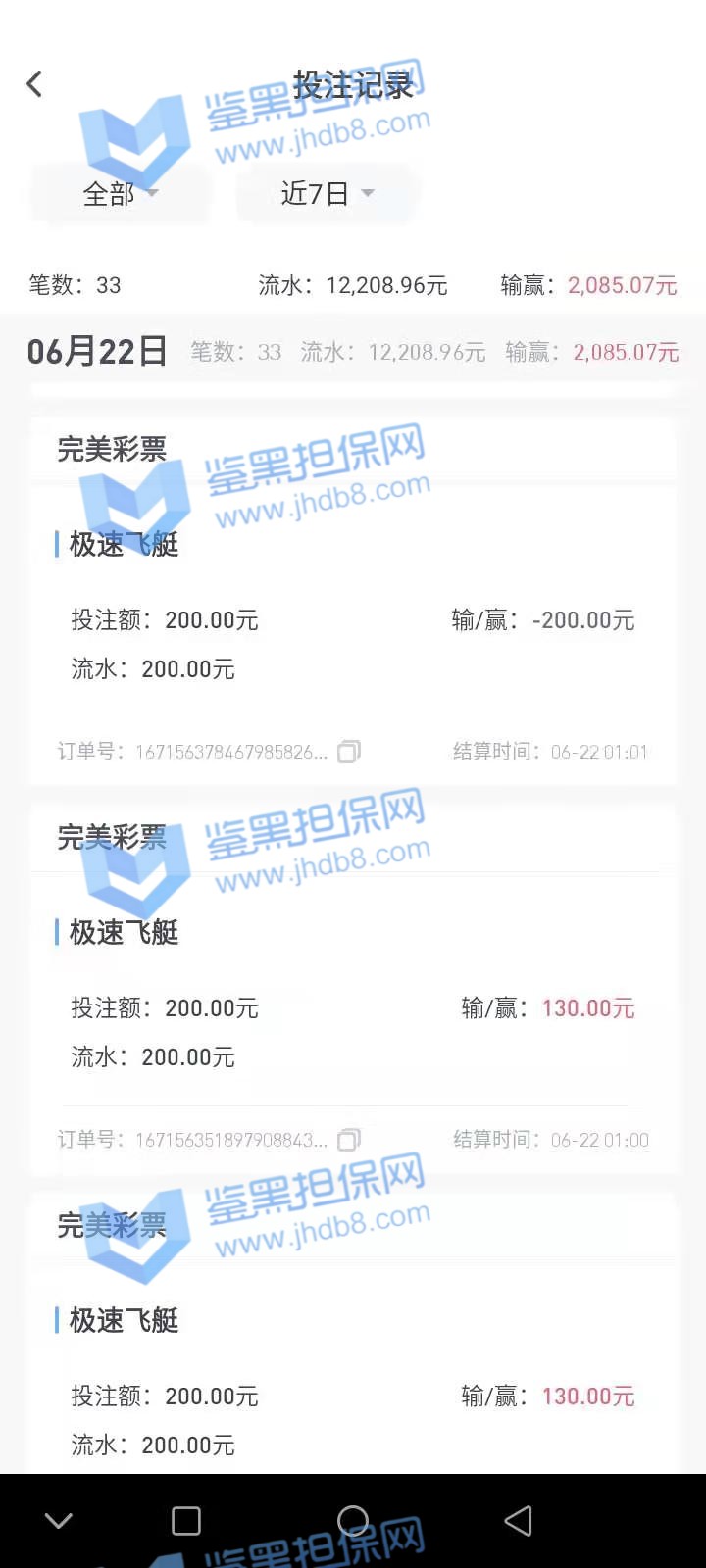The height and width of the screenshot is (1568, 706).
Task: Copy order number ending 985826
Action: click(x=349, y=752)
